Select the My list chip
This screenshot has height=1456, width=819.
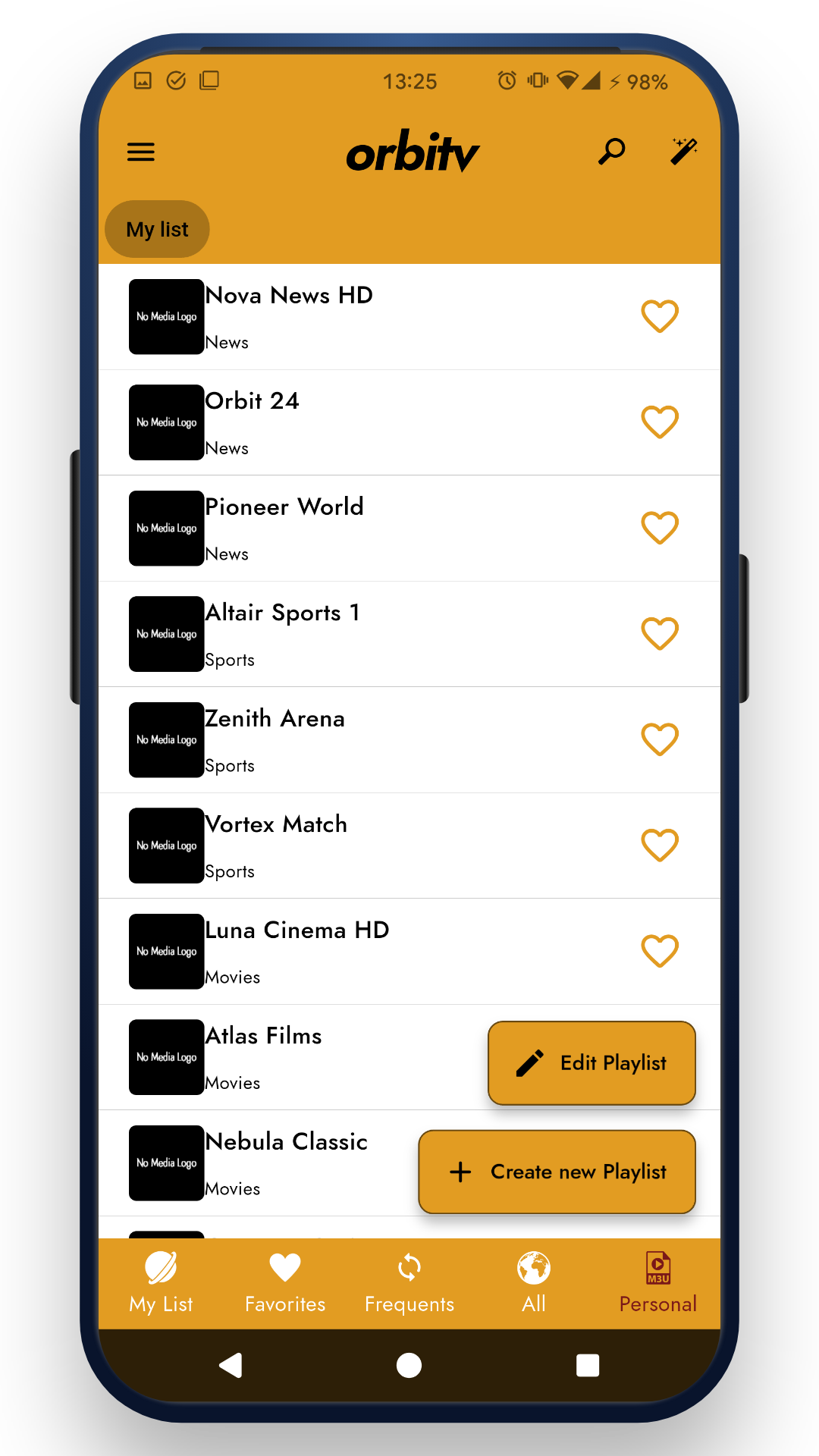click(x=157, y=229)
